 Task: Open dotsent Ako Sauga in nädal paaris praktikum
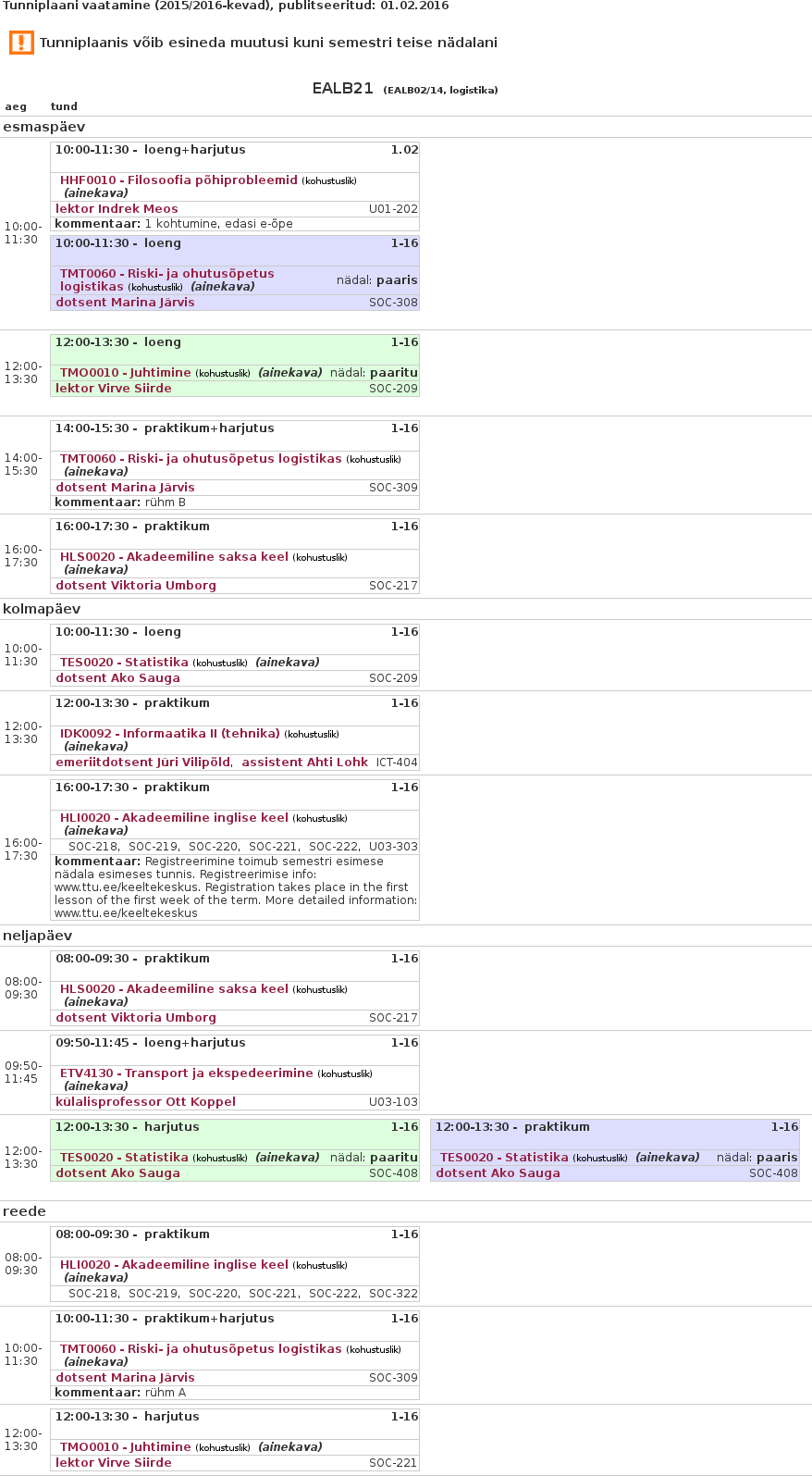pyautogui.click(x=498, y=1173)
